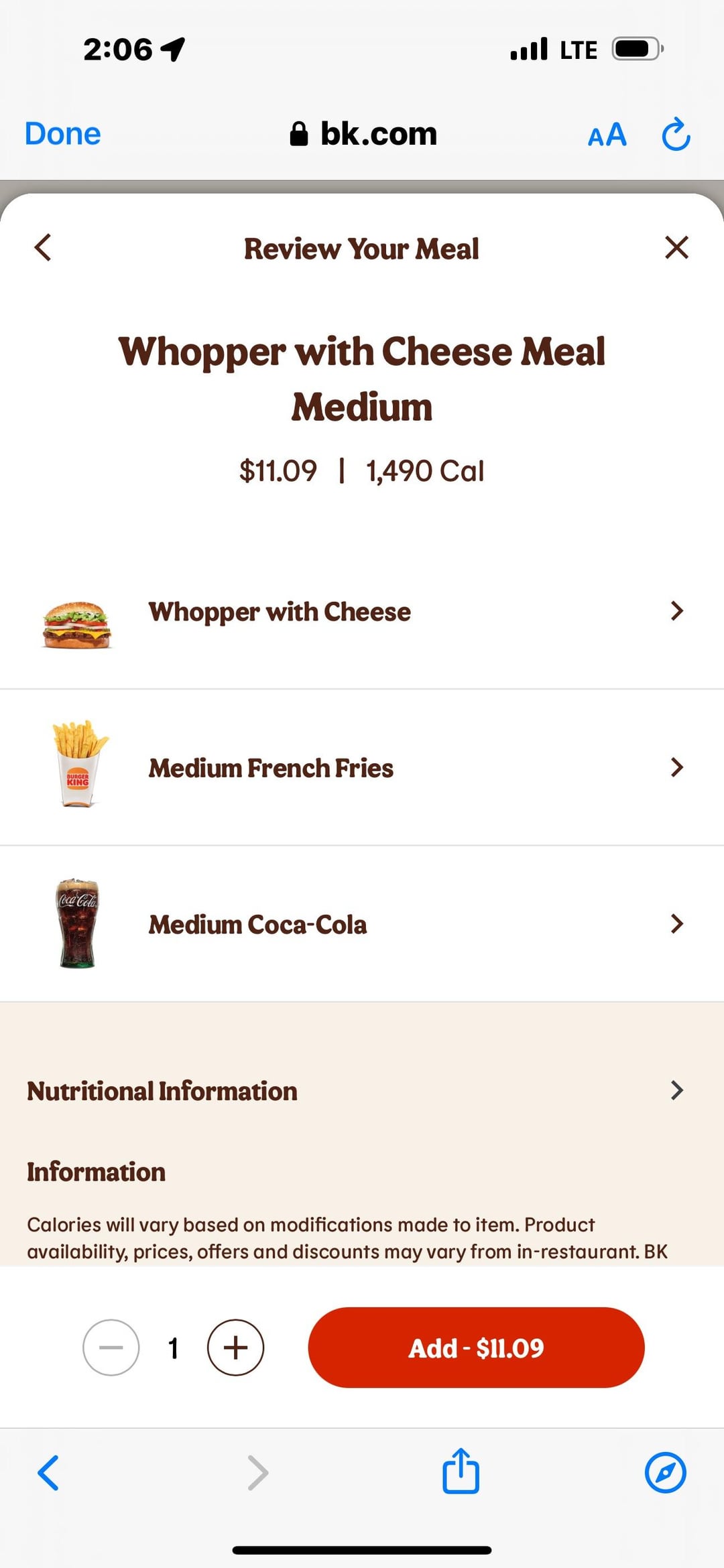Expand Nutritional Information
The height and width of the screenshot is (1568, 724).
coord(362,1091)
